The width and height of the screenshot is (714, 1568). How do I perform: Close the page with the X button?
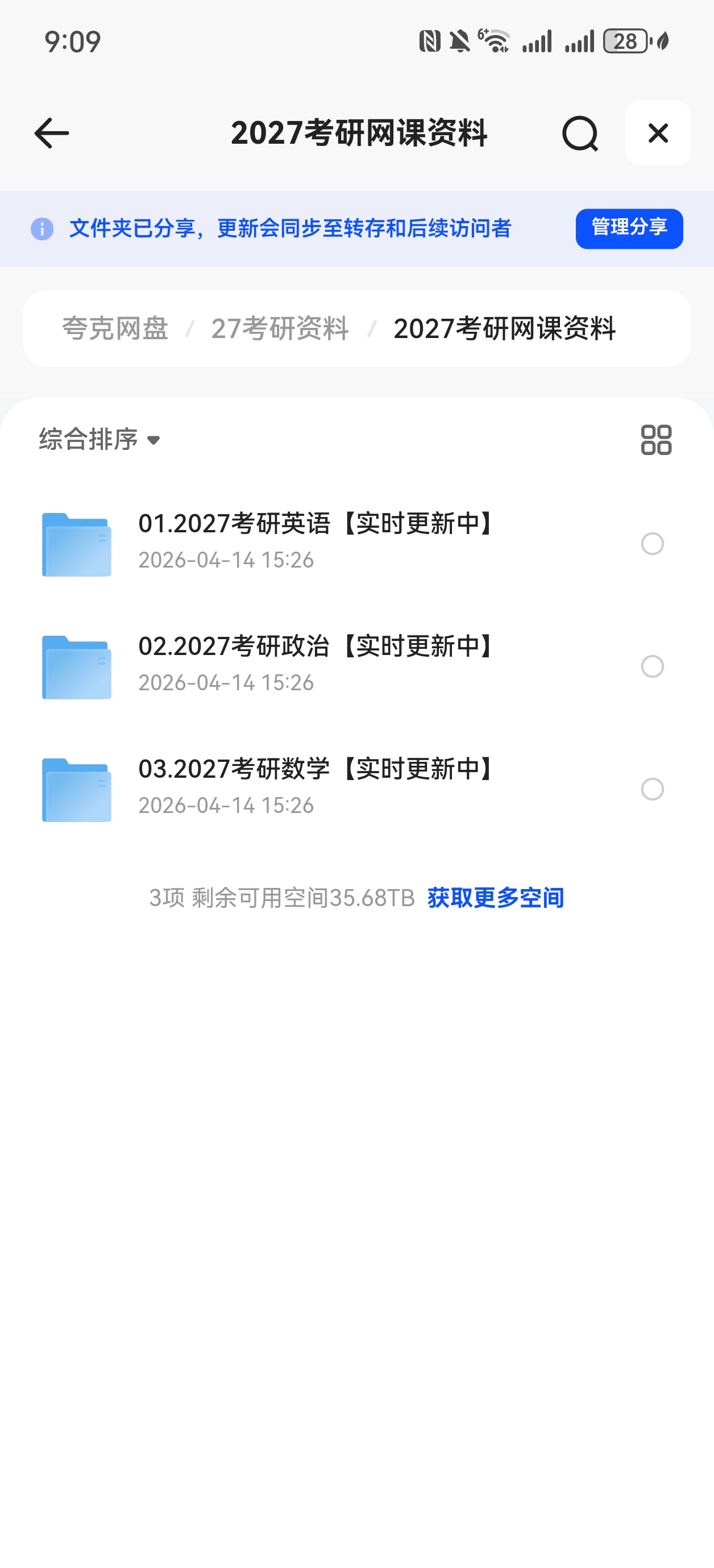(658, 134)
